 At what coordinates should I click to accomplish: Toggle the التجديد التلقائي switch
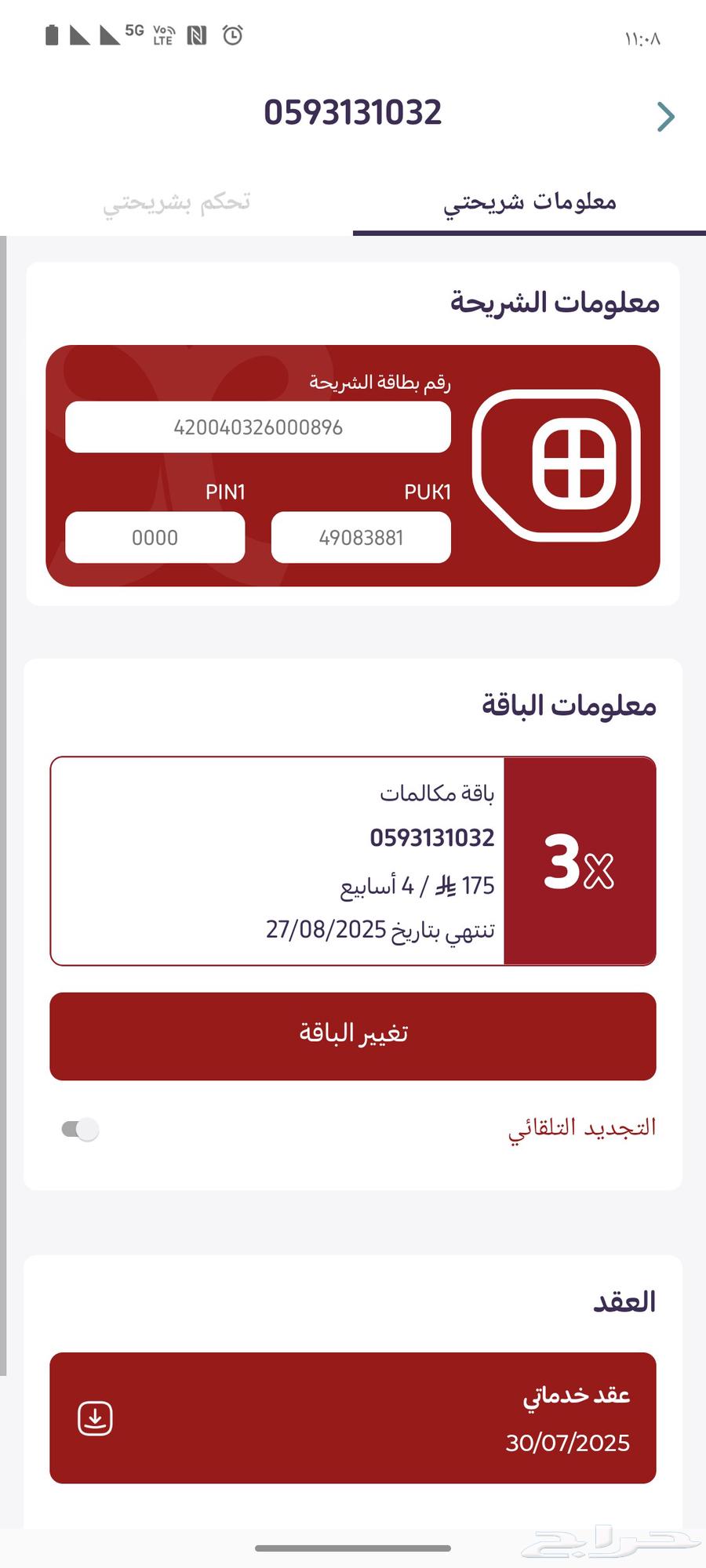pos(81,1130)
